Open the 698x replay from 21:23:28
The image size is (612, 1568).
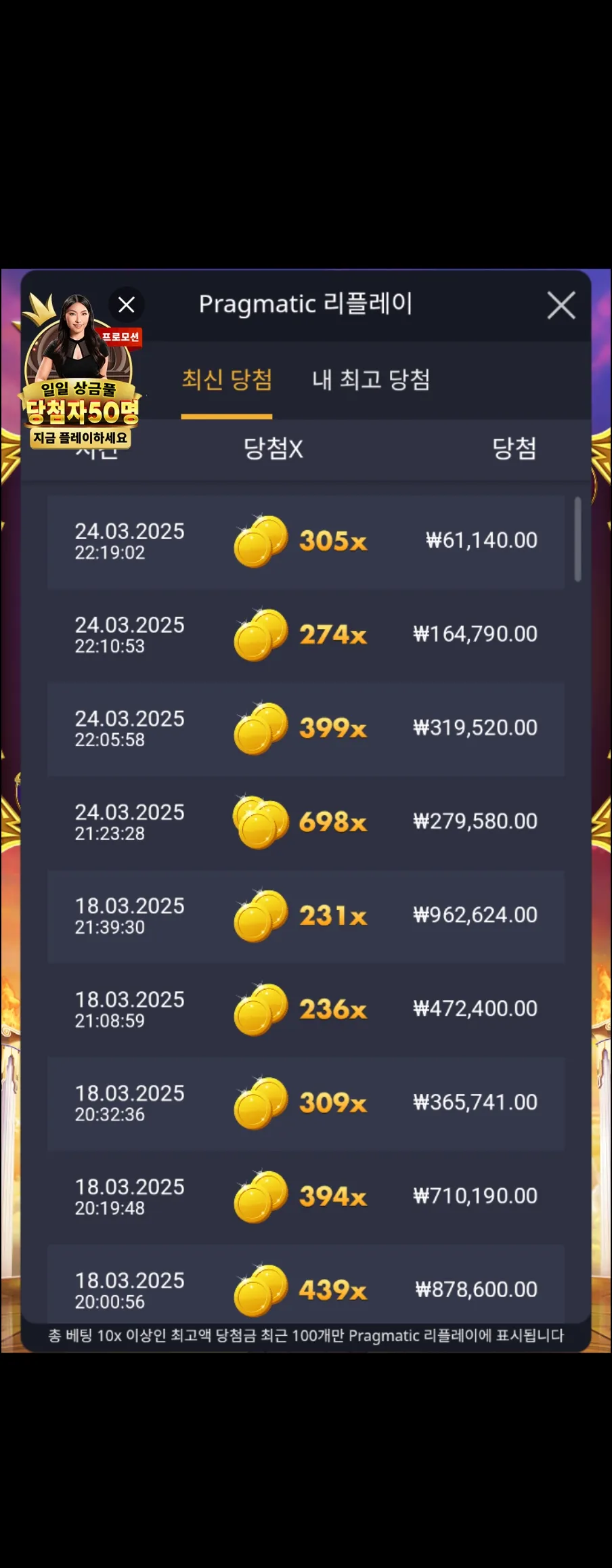(306, 822)
